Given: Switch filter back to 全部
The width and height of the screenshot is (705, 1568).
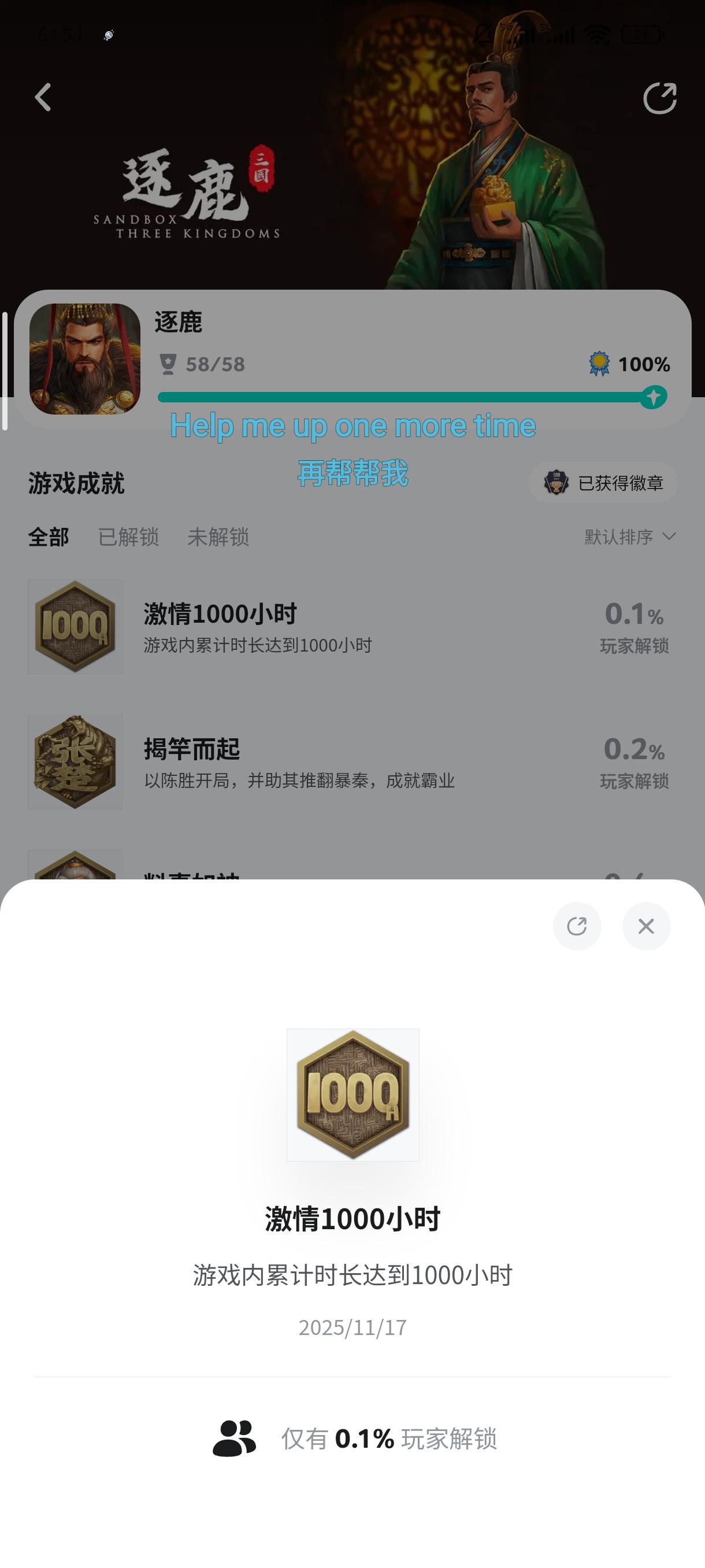Looking at the screenshot, I should [x=48, y=537].
